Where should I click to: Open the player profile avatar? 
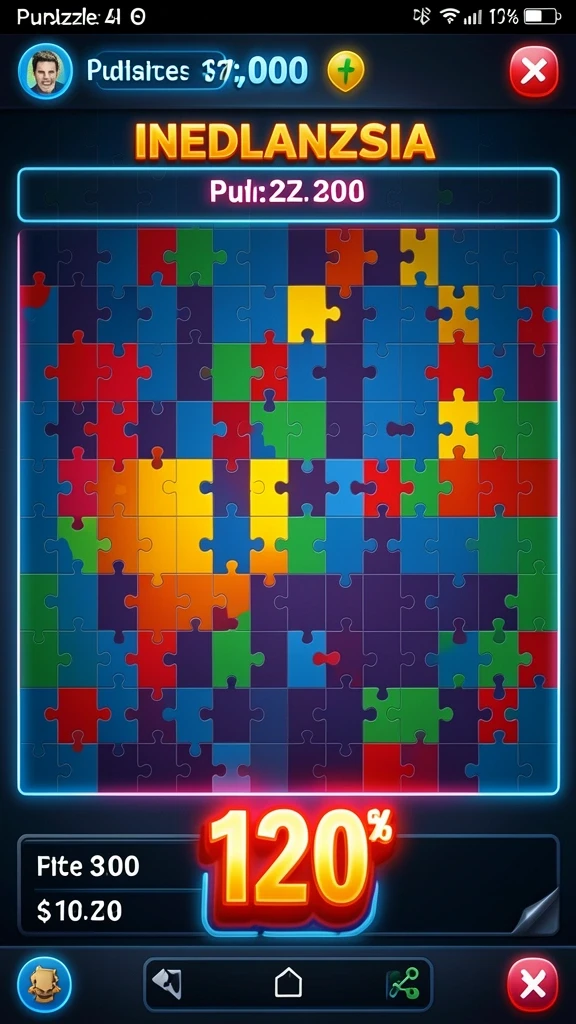tap(45, 71)
